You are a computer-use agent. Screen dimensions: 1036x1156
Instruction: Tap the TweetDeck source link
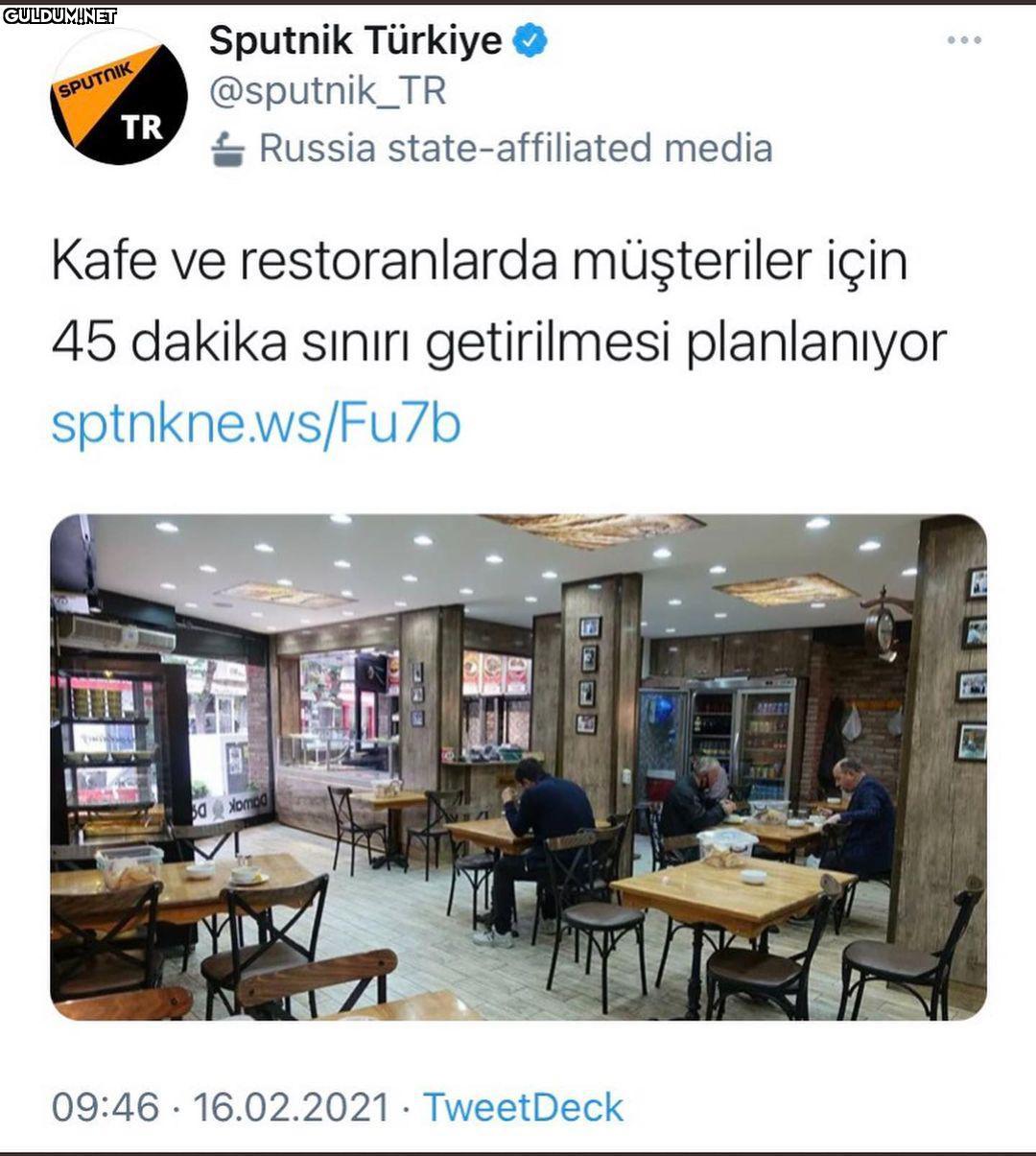(x=523, y=1107)
